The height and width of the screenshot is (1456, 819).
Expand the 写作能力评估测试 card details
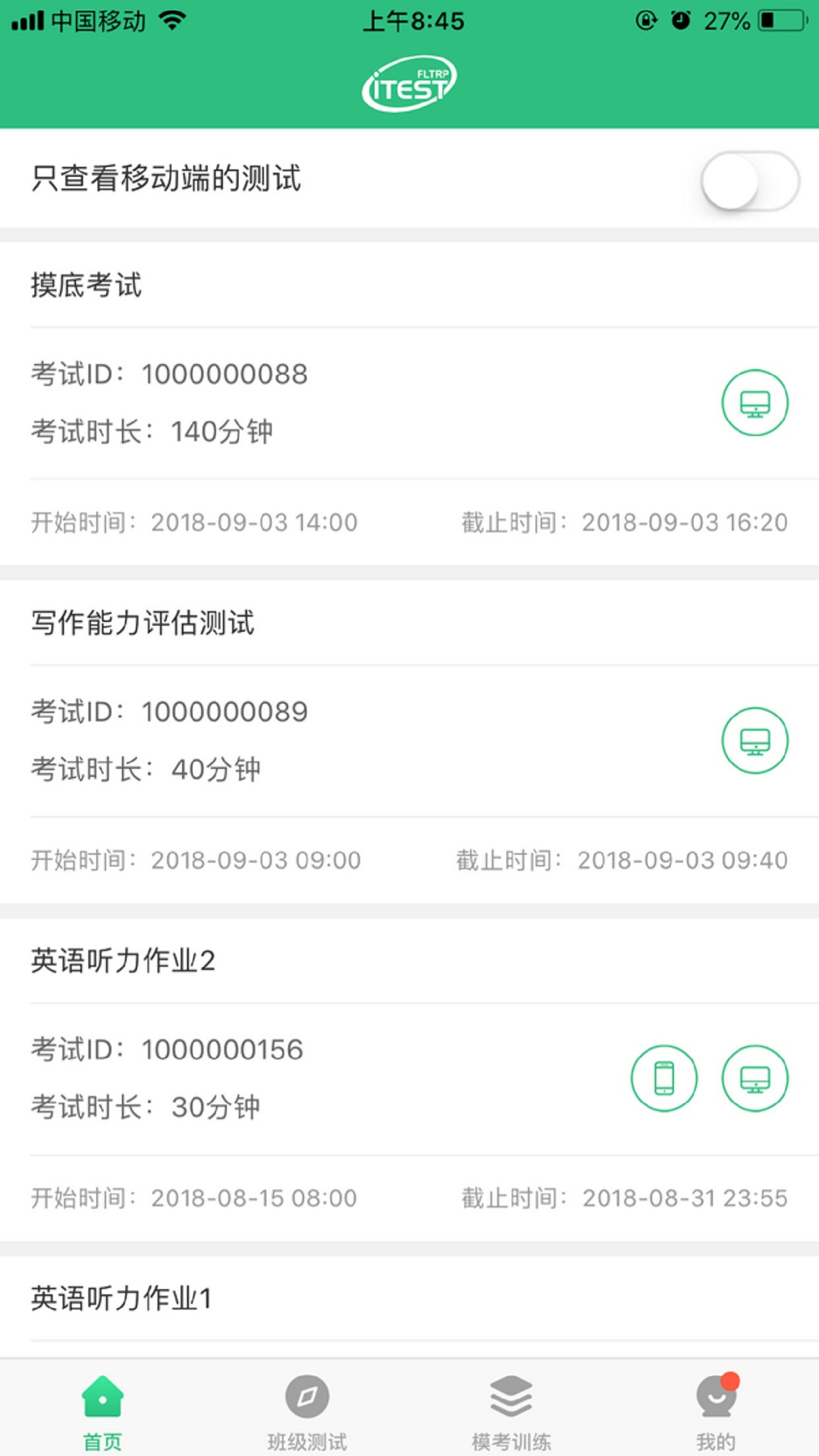143,623
